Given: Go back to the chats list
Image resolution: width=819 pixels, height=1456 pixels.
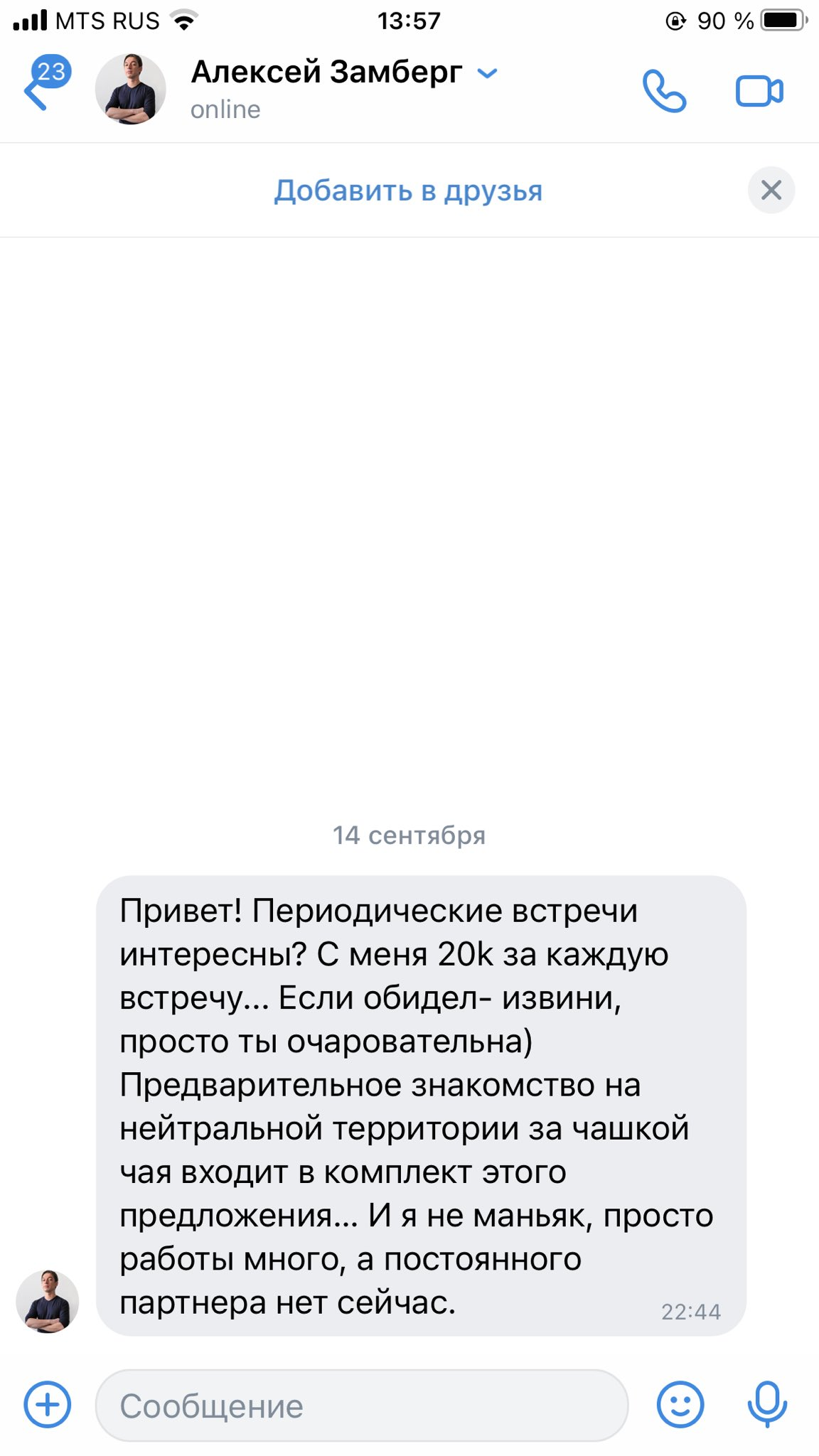Looking at the screenshot, I should pyautogui.click(x=44, y=85).
